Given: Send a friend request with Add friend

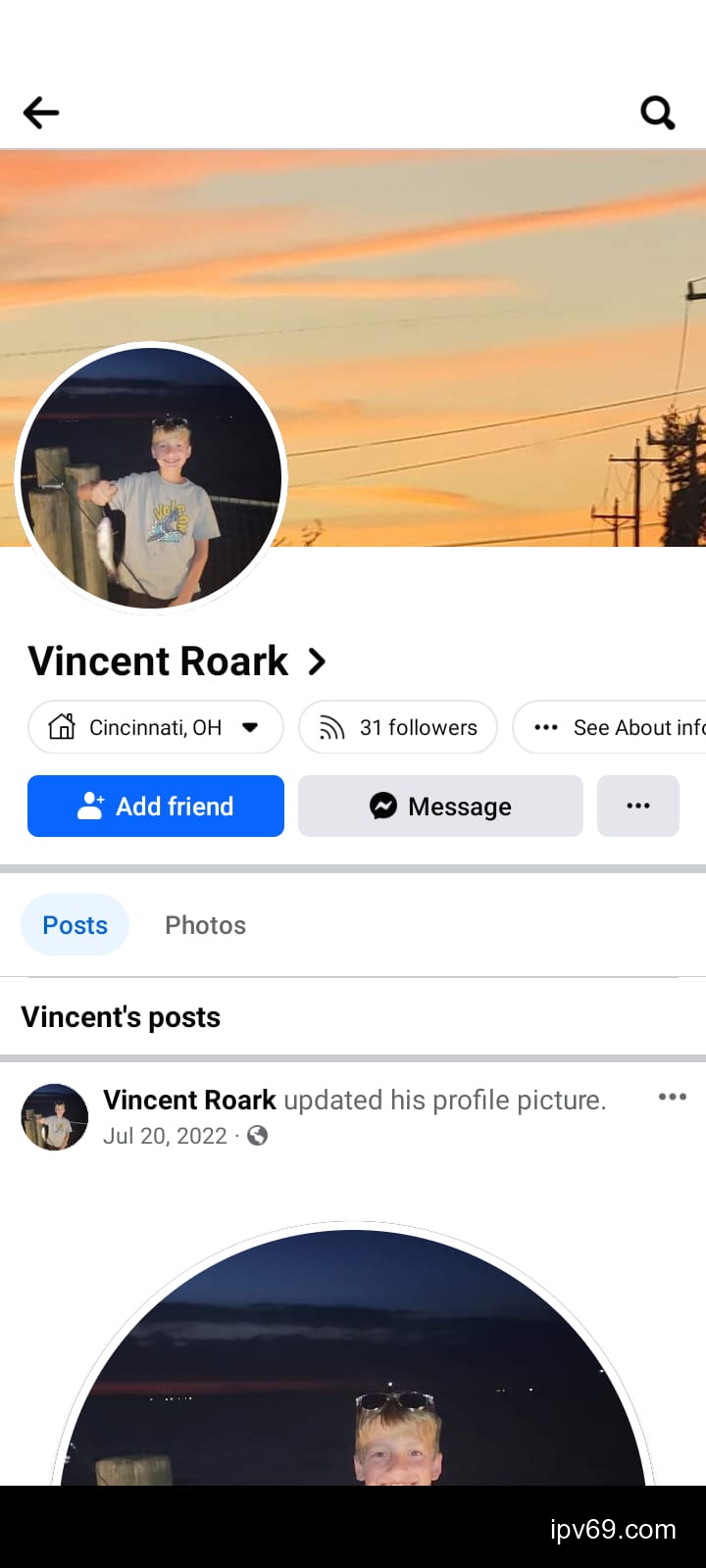Looking at the screenshot, I should [x=155, y=806].
